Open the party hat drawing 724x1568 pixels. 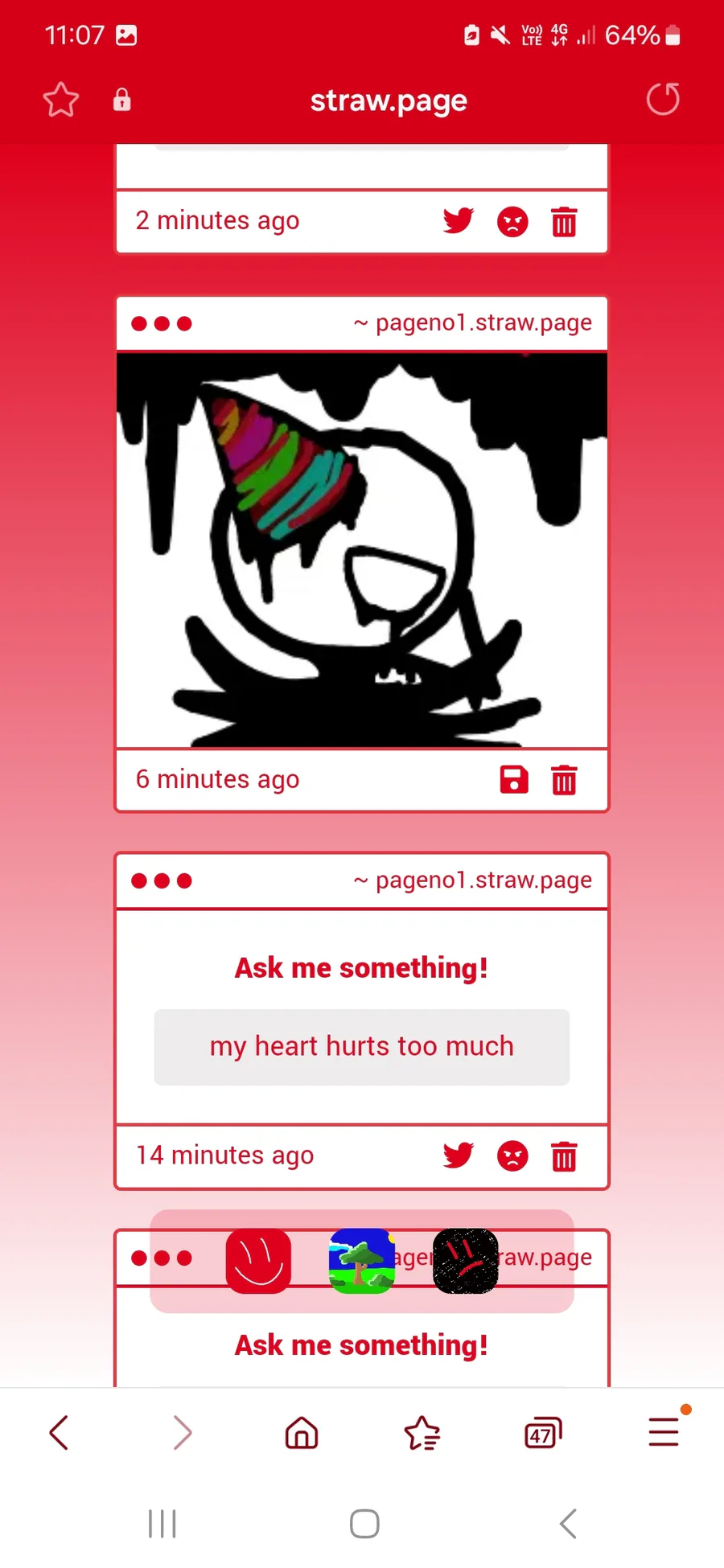point(362,550)
